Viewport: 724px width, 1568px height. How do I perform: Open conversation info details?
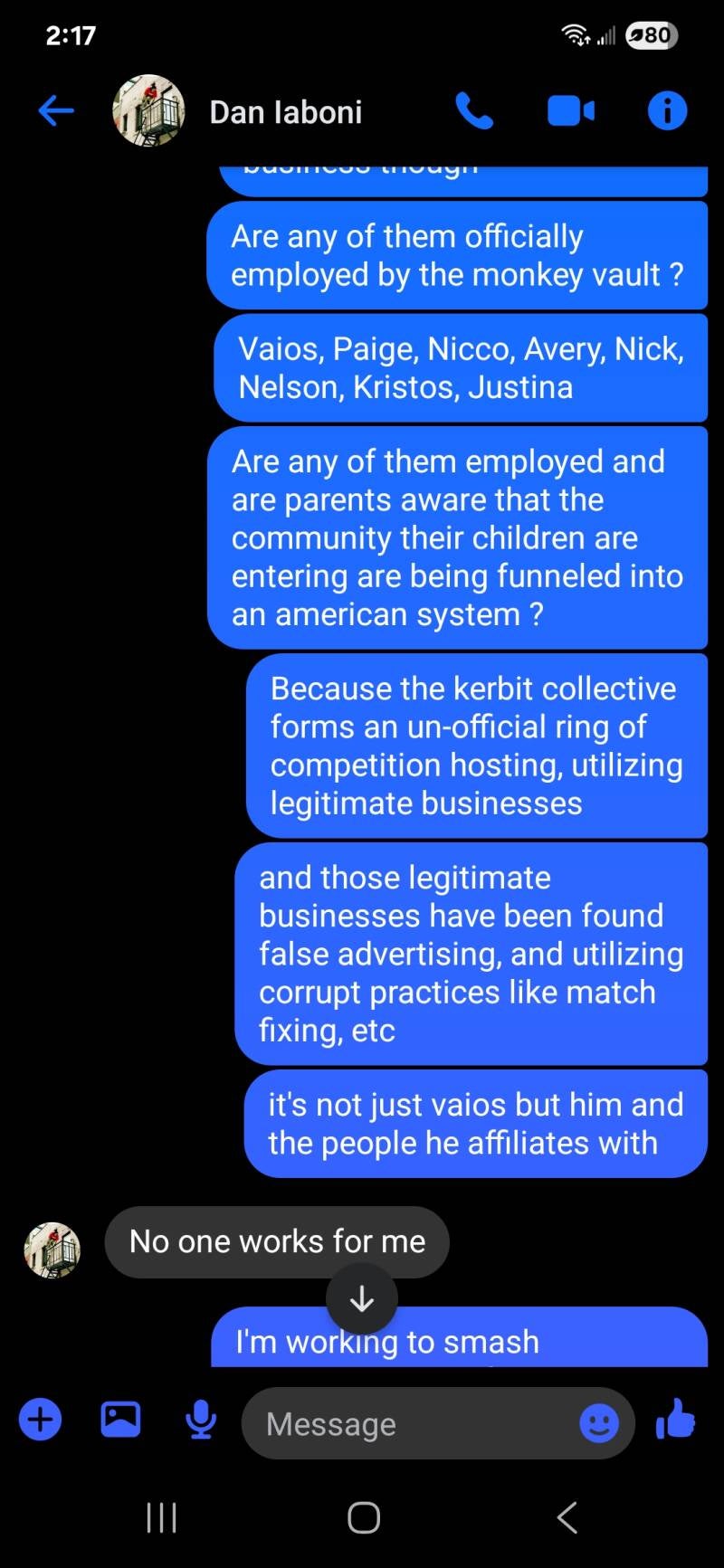[x=667, y=111]
